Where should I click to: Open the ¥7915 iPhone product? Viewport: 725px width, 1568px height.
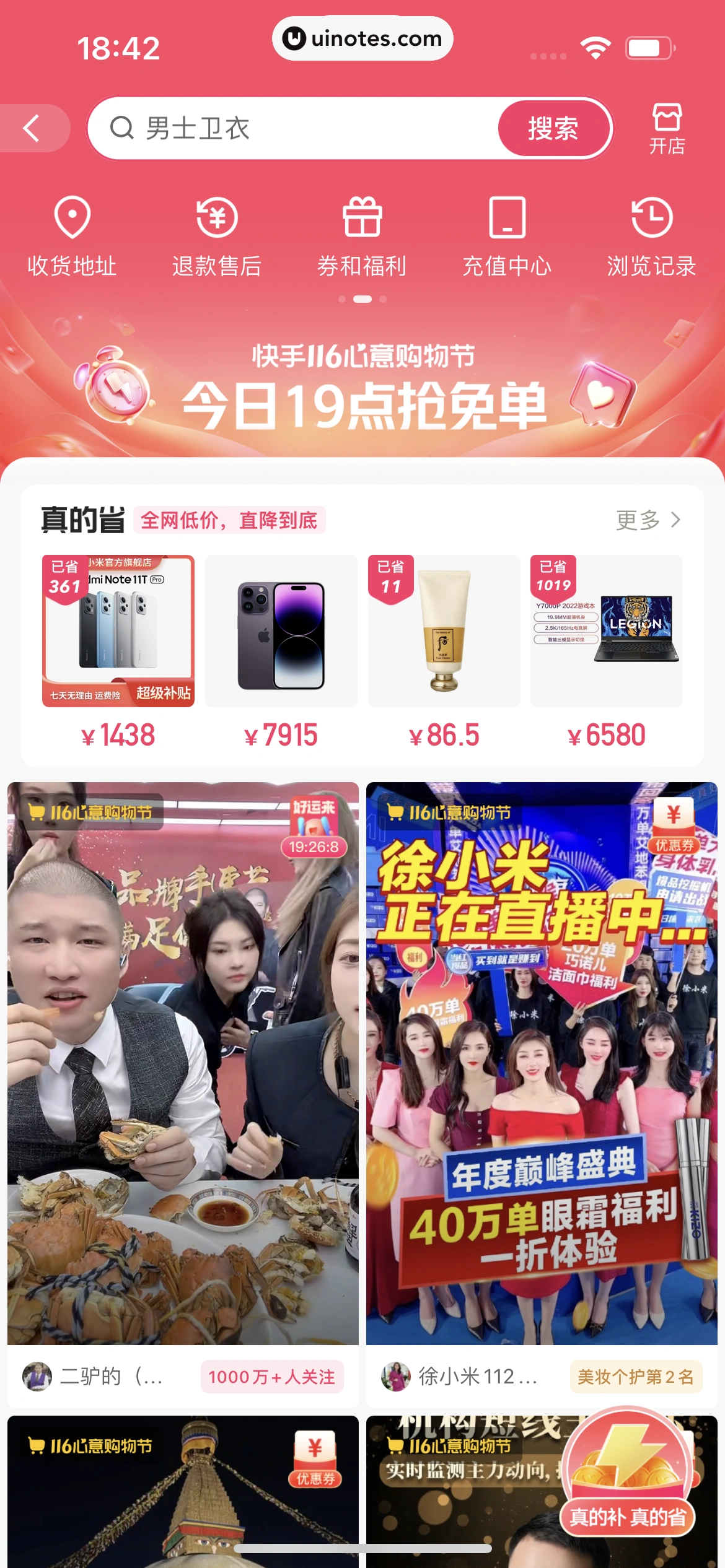[x=281, y=632]
